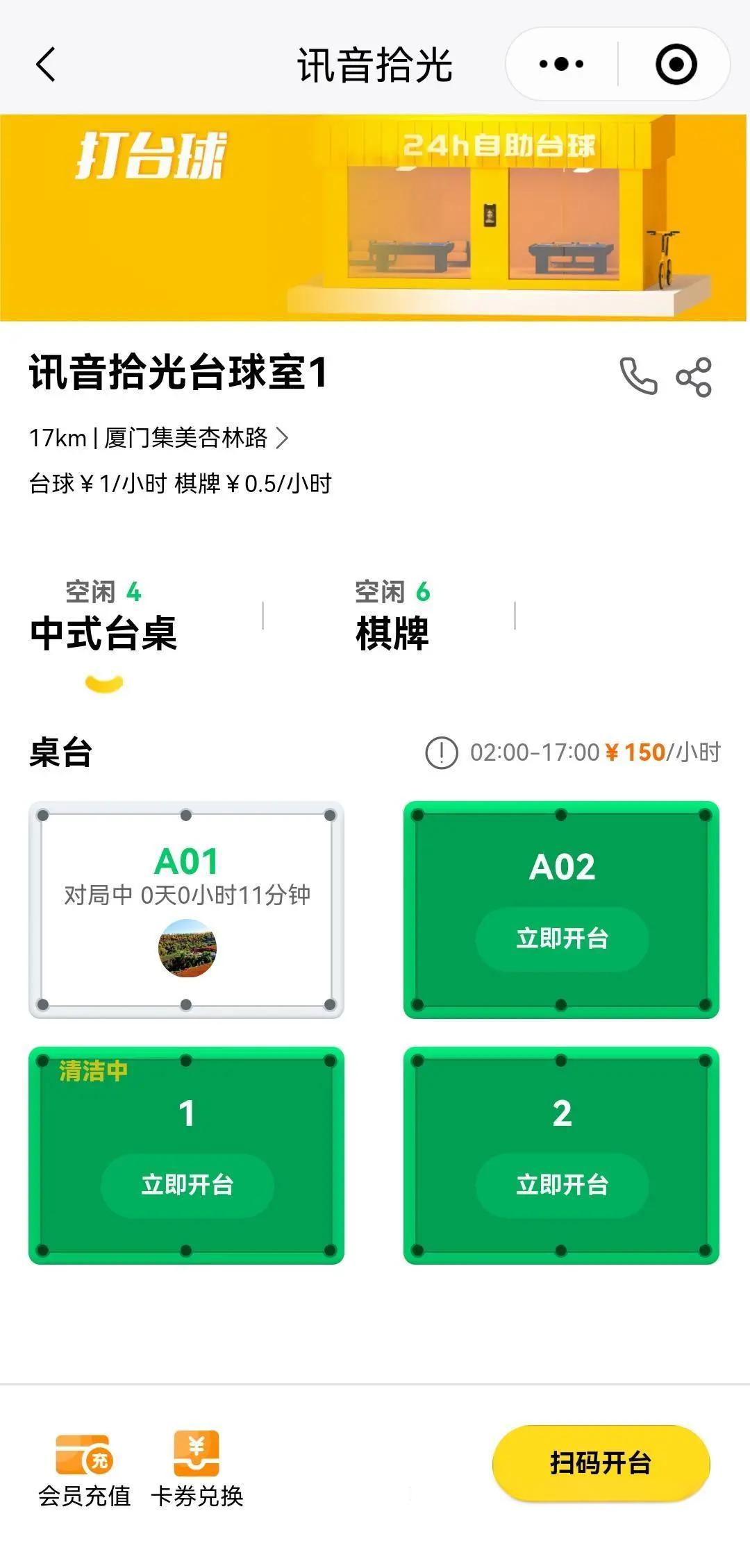This screenshot has height=1568, width=750.
Task: Start table 1 with 立即开台
Action: pyautogui.click(x=187, y=1185)
